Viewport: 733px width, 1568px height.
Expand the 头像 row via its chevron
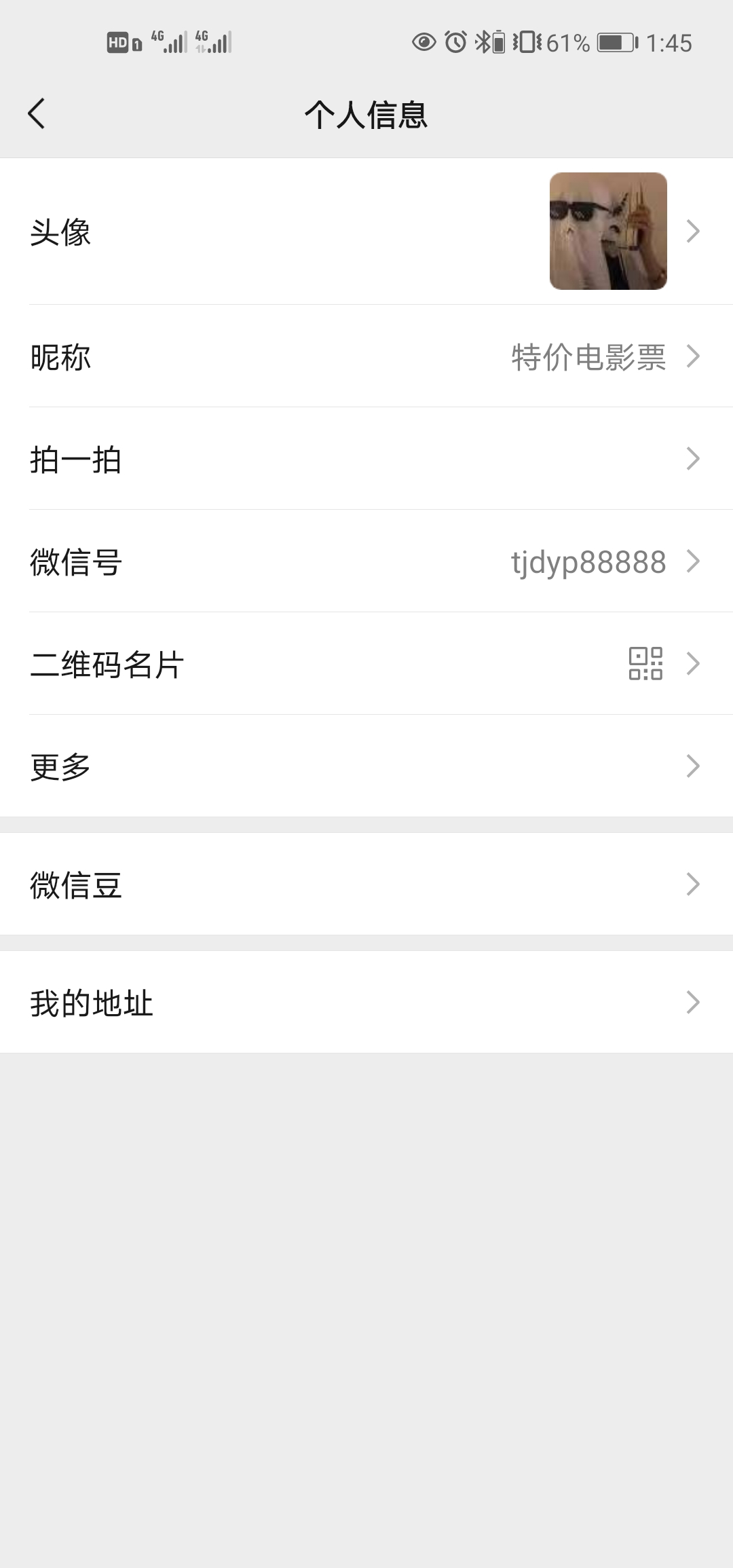[694, 231]
